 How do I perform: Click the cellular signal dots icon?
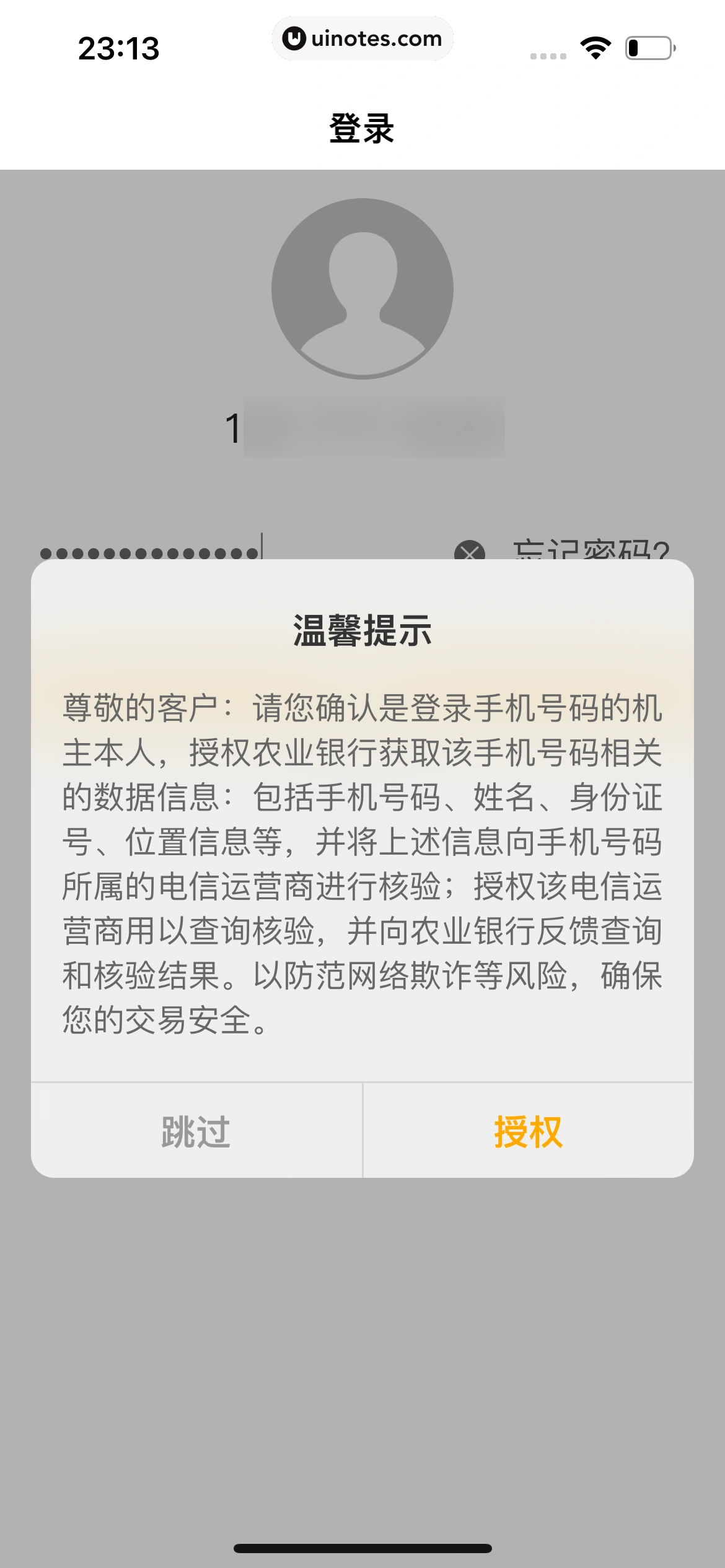548,54
